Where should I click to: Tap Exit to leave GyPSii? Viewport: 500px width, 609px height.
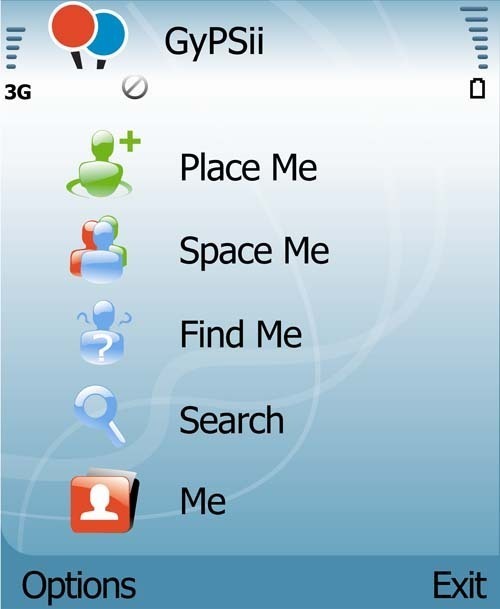click(460, 585)
